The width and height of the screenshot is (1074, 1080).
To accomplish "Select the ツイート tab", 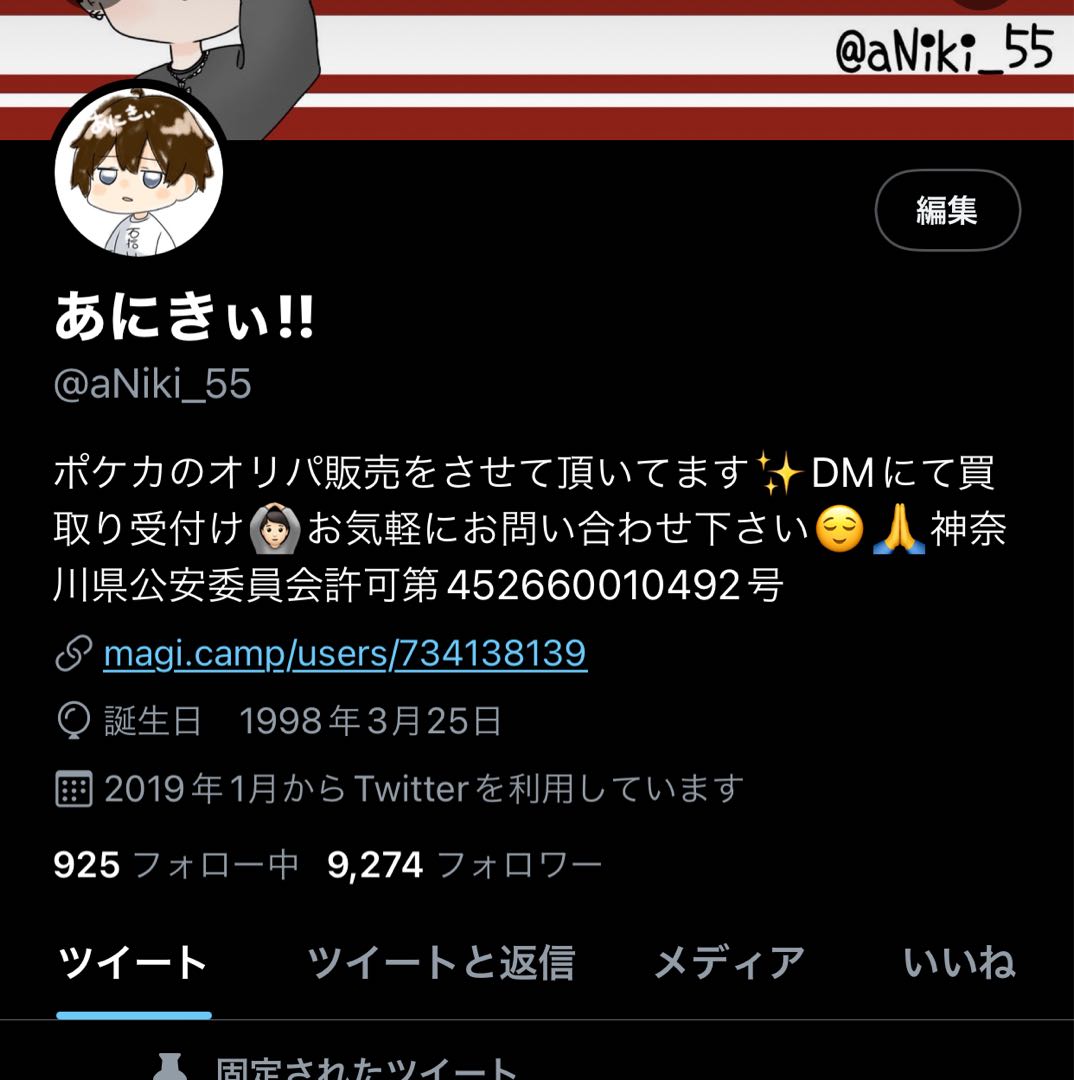I will pyautogui.click(x=133, y=963).
